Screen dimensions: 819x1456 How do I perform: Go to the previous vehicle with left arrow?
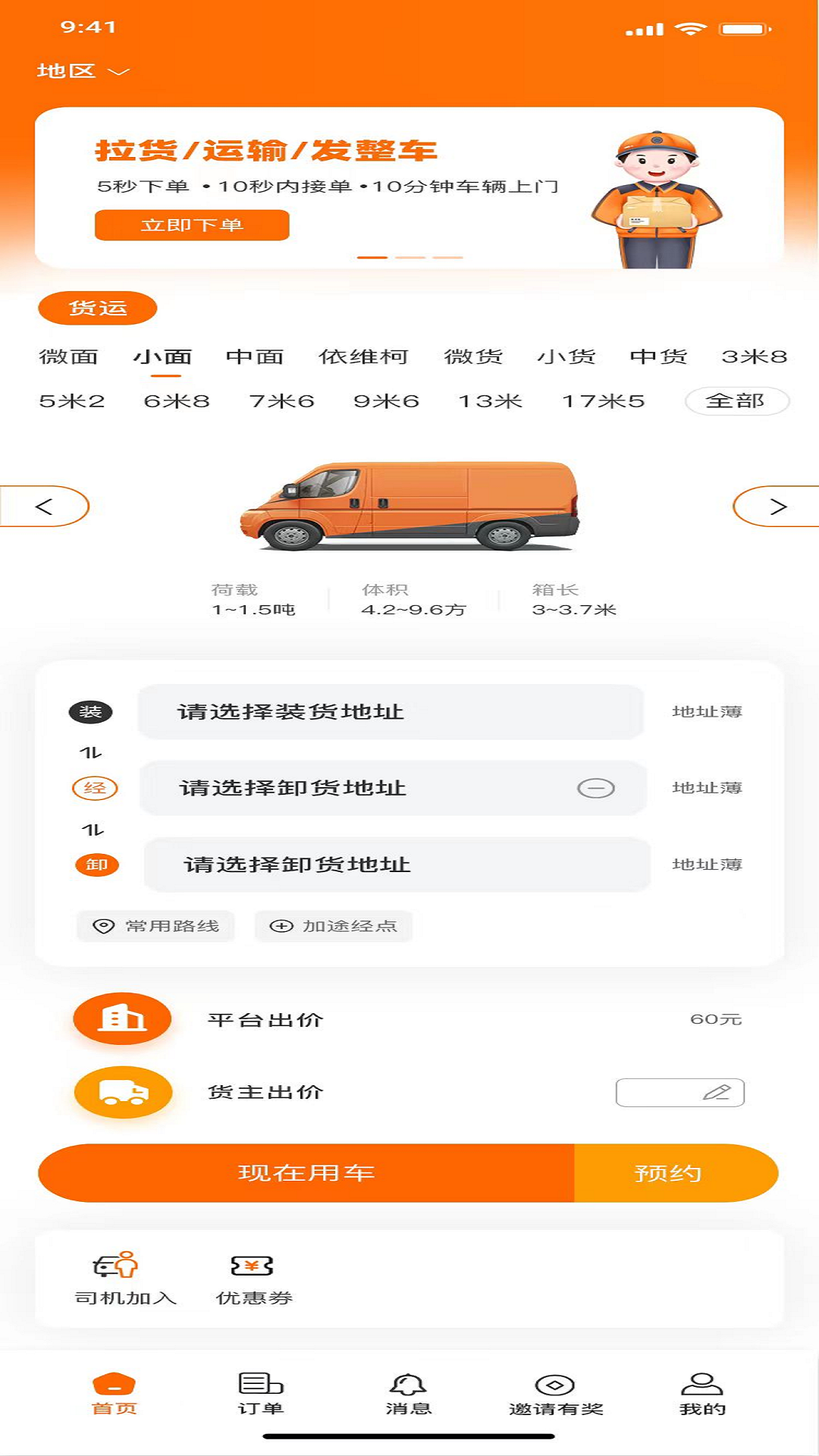click(45, 507)
